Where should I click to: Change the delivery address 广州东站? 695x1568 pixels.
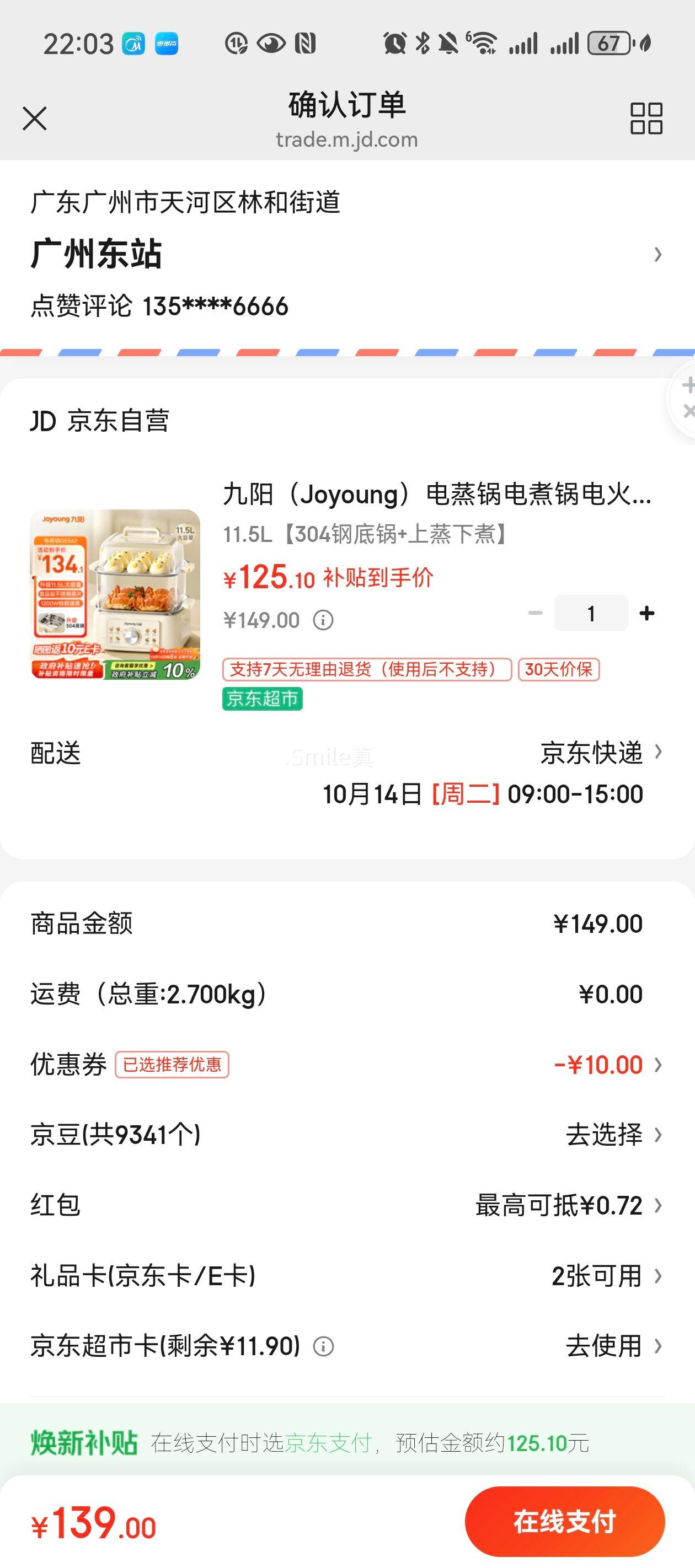pos(346,254)
